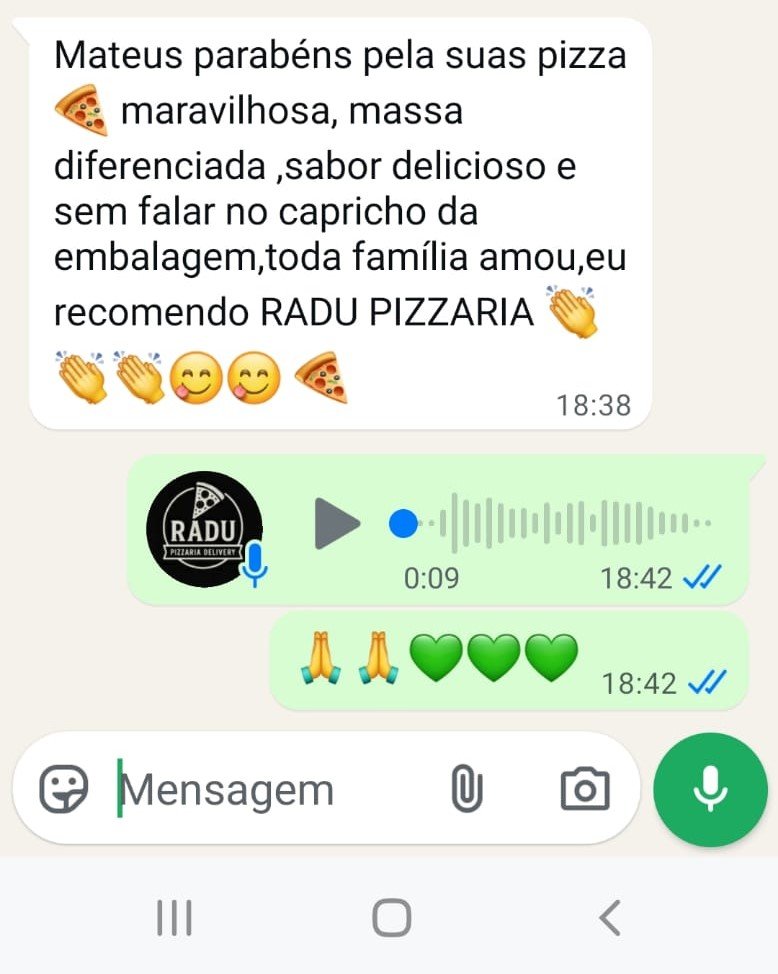Open the emoji and sticker picker
Screen dimensions: 778x974
coord(64,789)
